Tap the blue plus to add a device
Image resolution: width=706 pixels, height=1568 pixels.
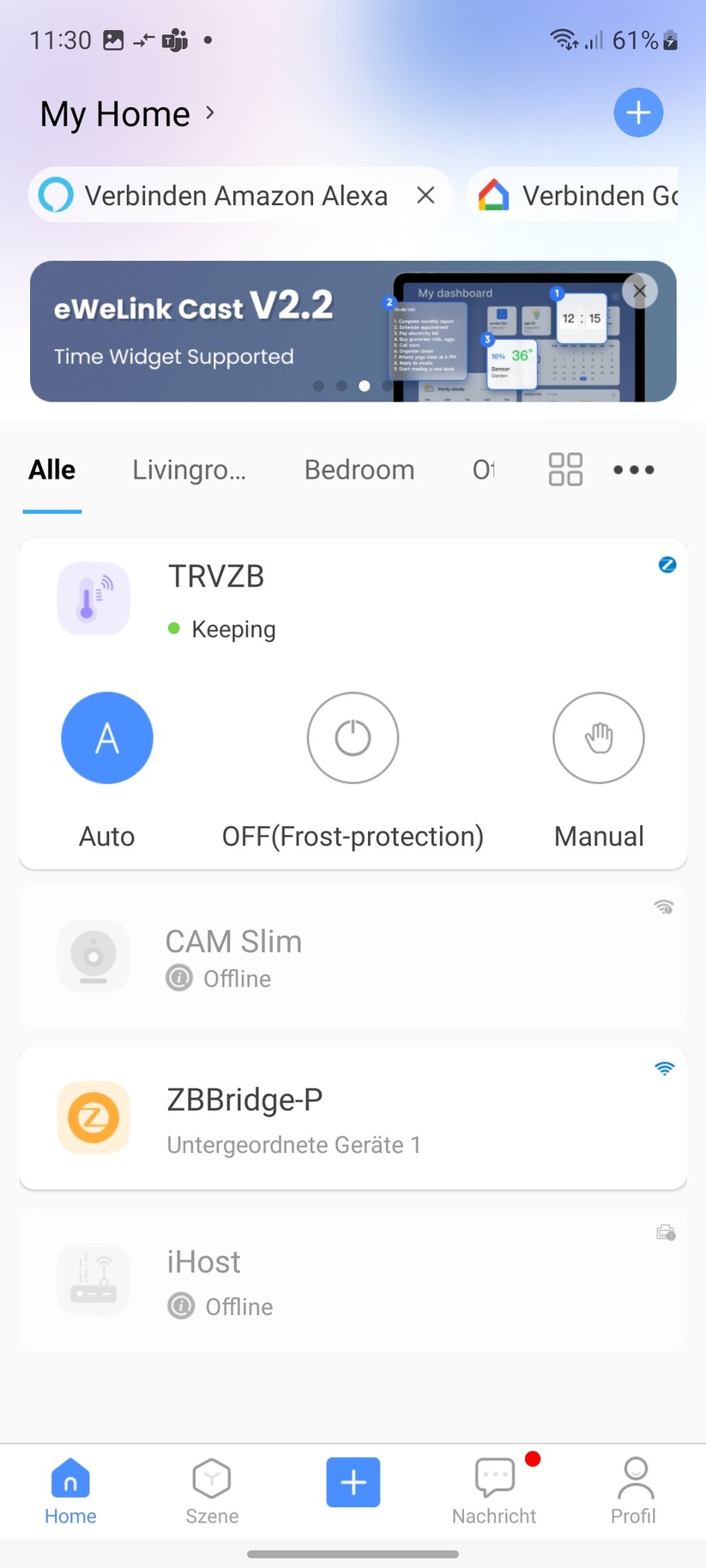point(637,112)
